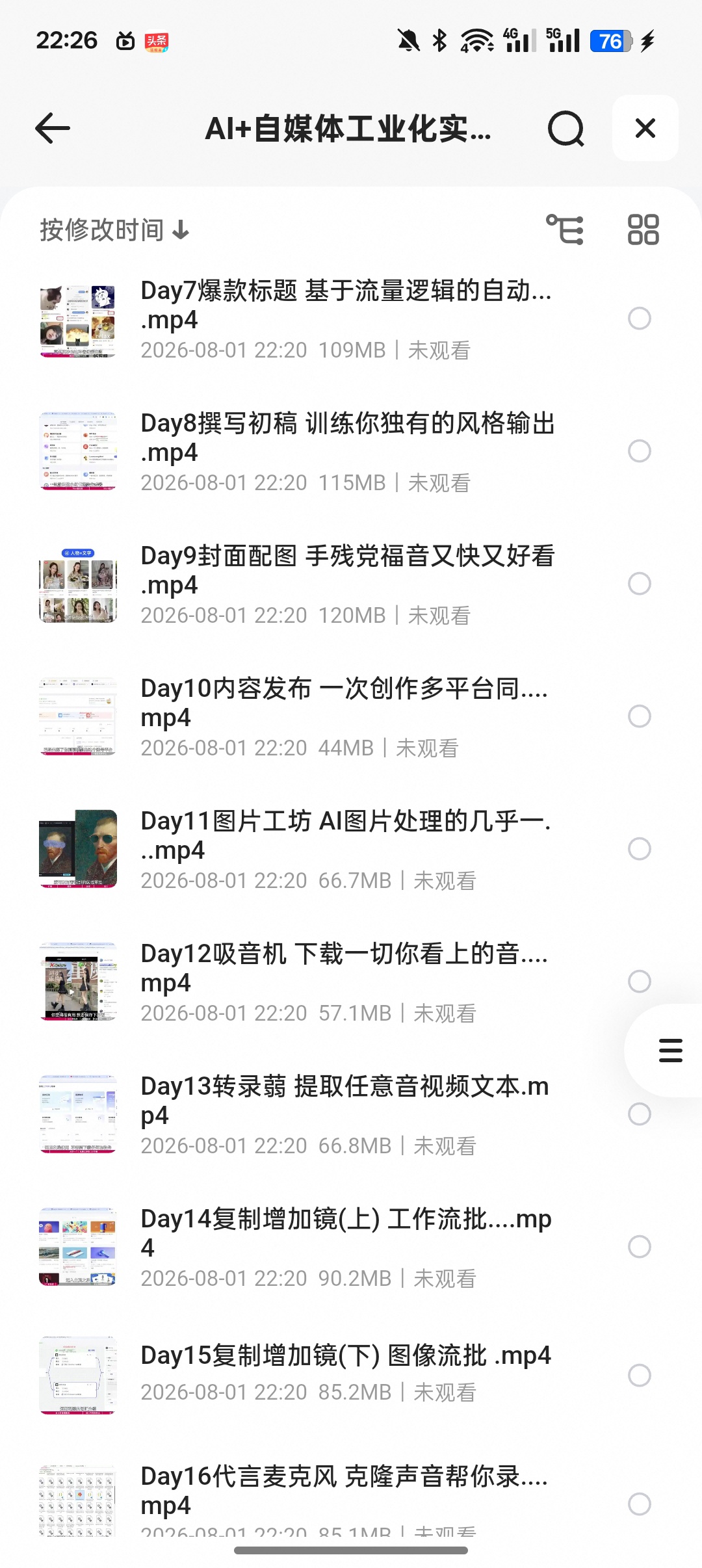
Task: Open search in this folder
Action: 565,128
